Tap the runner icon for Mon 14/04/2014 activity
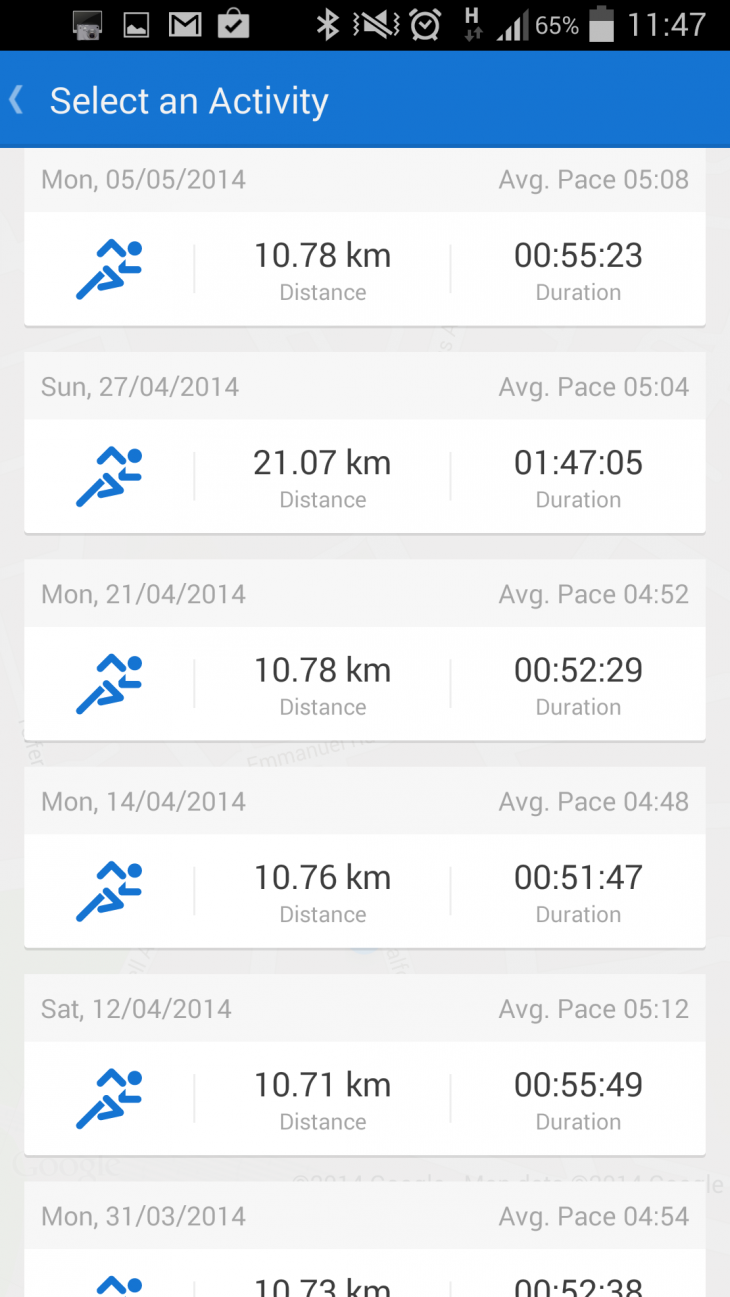Image resolution: width=730 pixels, height=1297 pixels. [109, 890]
